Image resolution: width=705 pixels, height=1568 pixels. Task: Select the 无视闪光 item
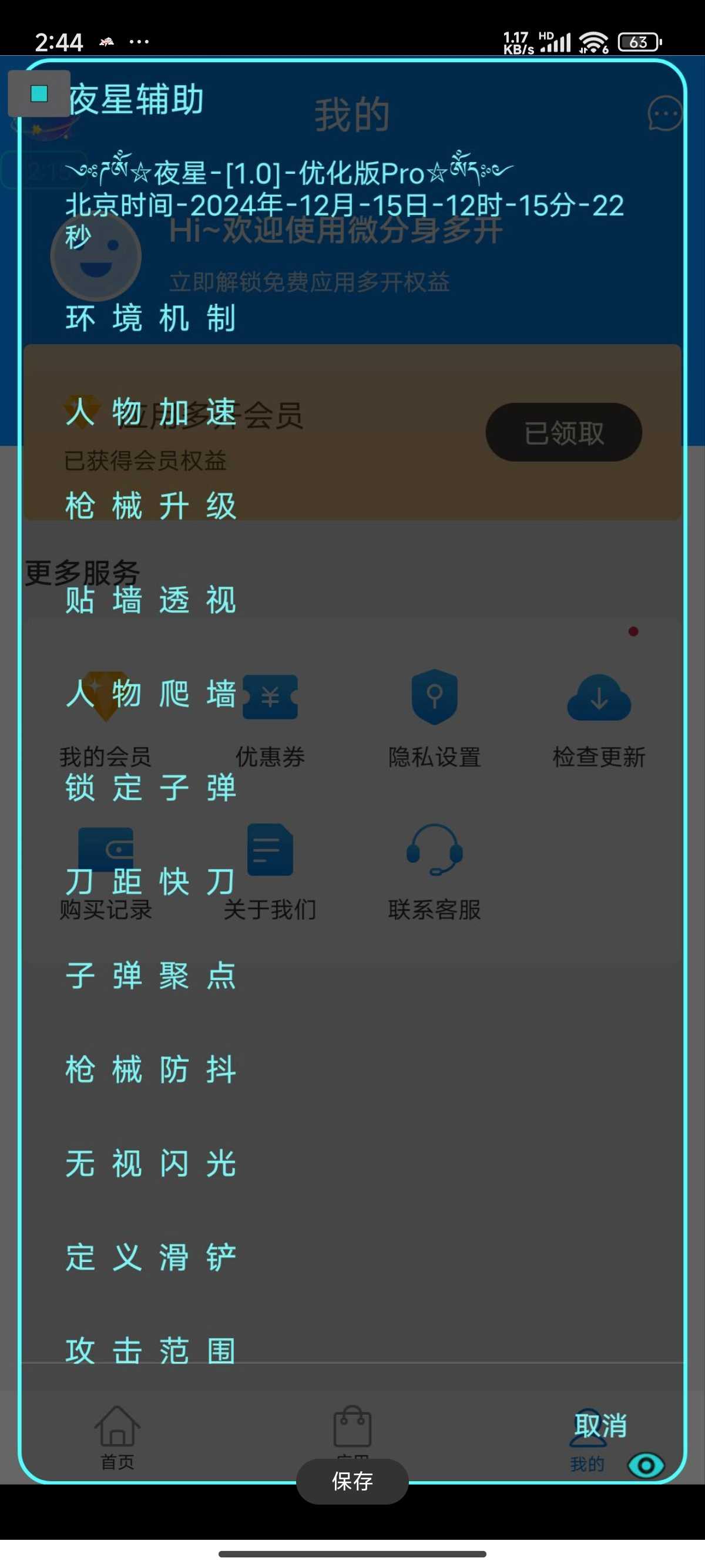point(150,1163)
